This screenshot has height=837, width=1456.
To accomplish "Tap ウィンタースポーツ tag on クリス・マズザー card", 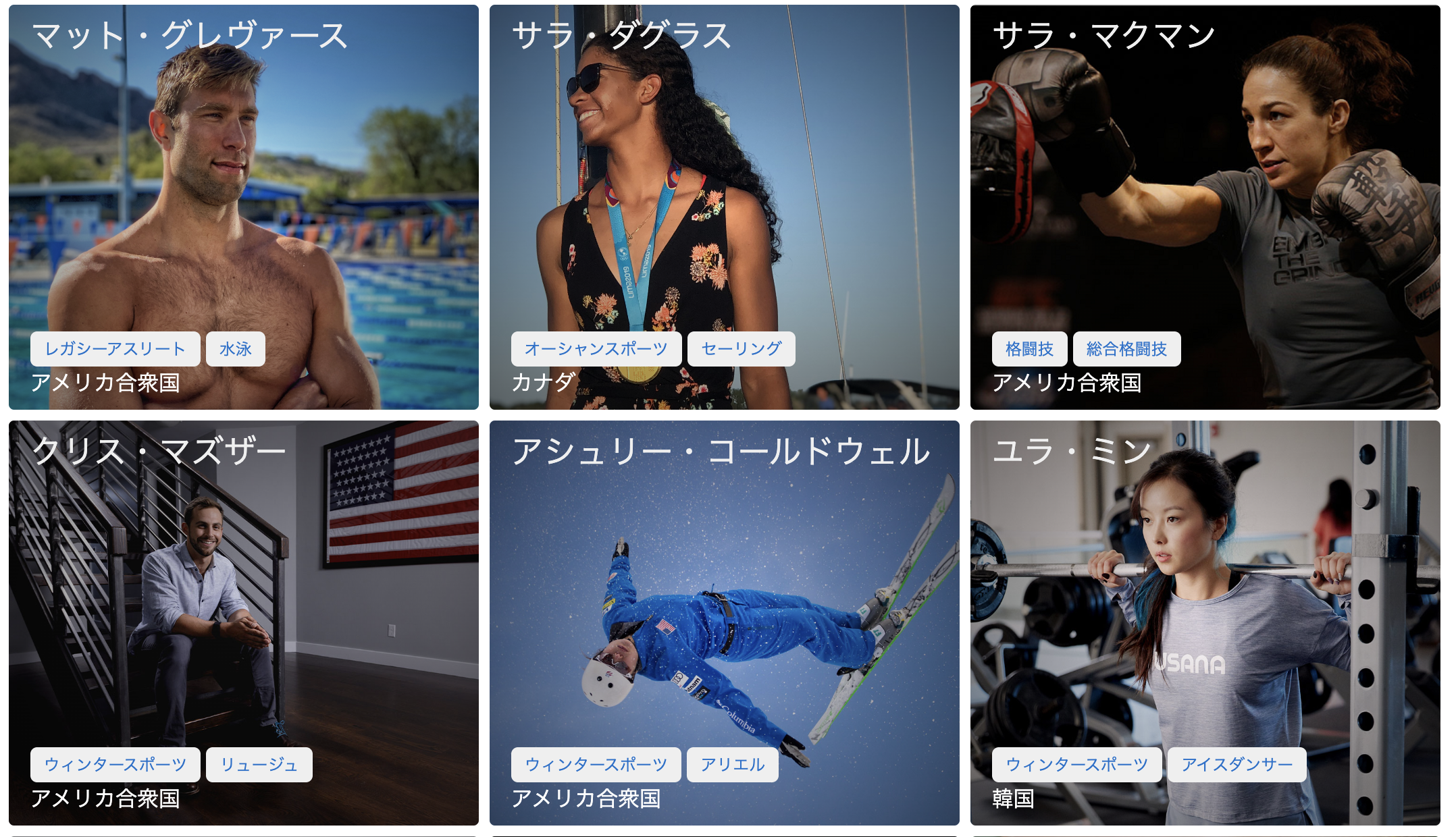I will click(x=115, y=765).
